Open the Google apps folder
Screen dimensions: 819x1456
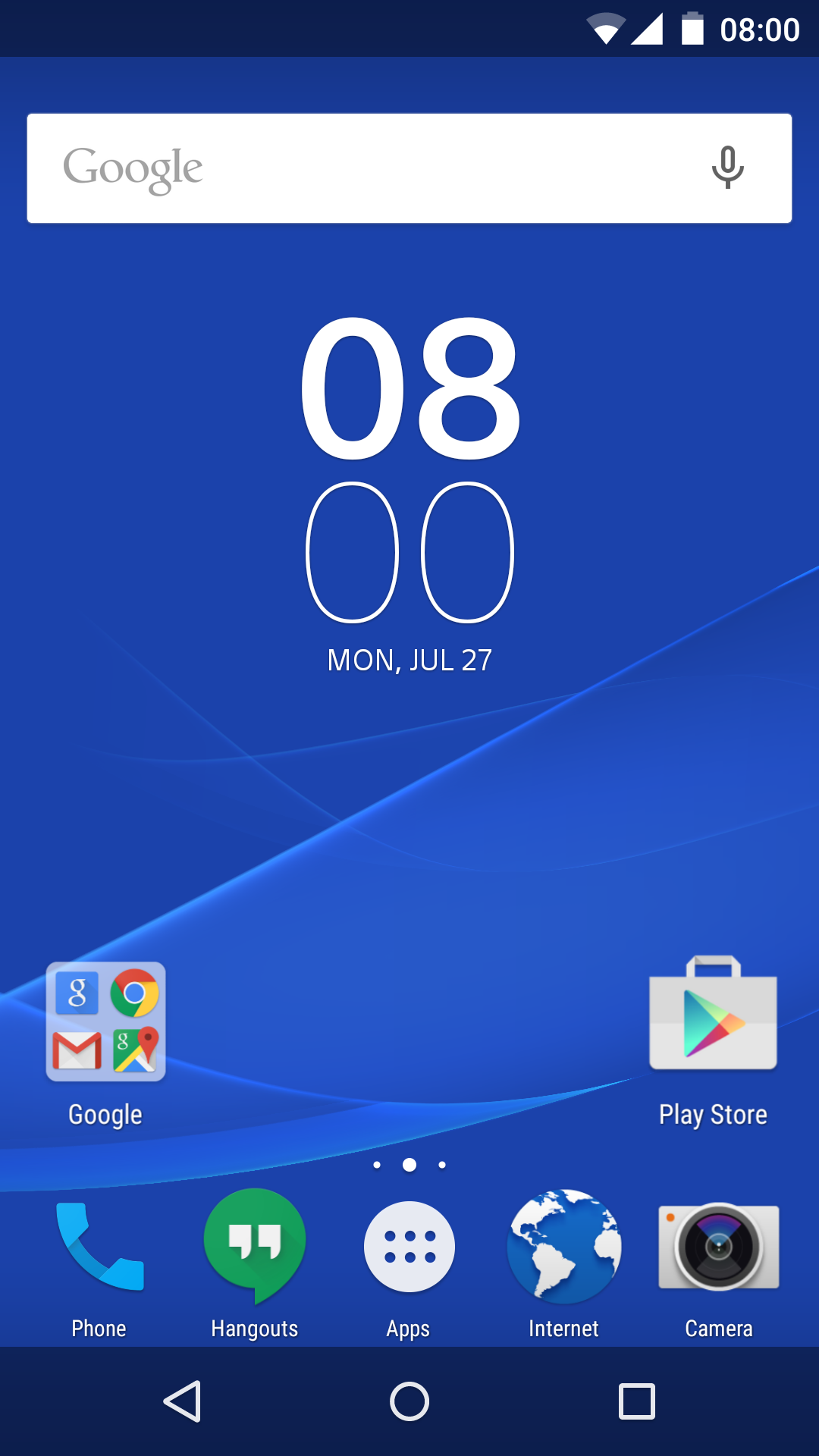(x=105, y=1021)
